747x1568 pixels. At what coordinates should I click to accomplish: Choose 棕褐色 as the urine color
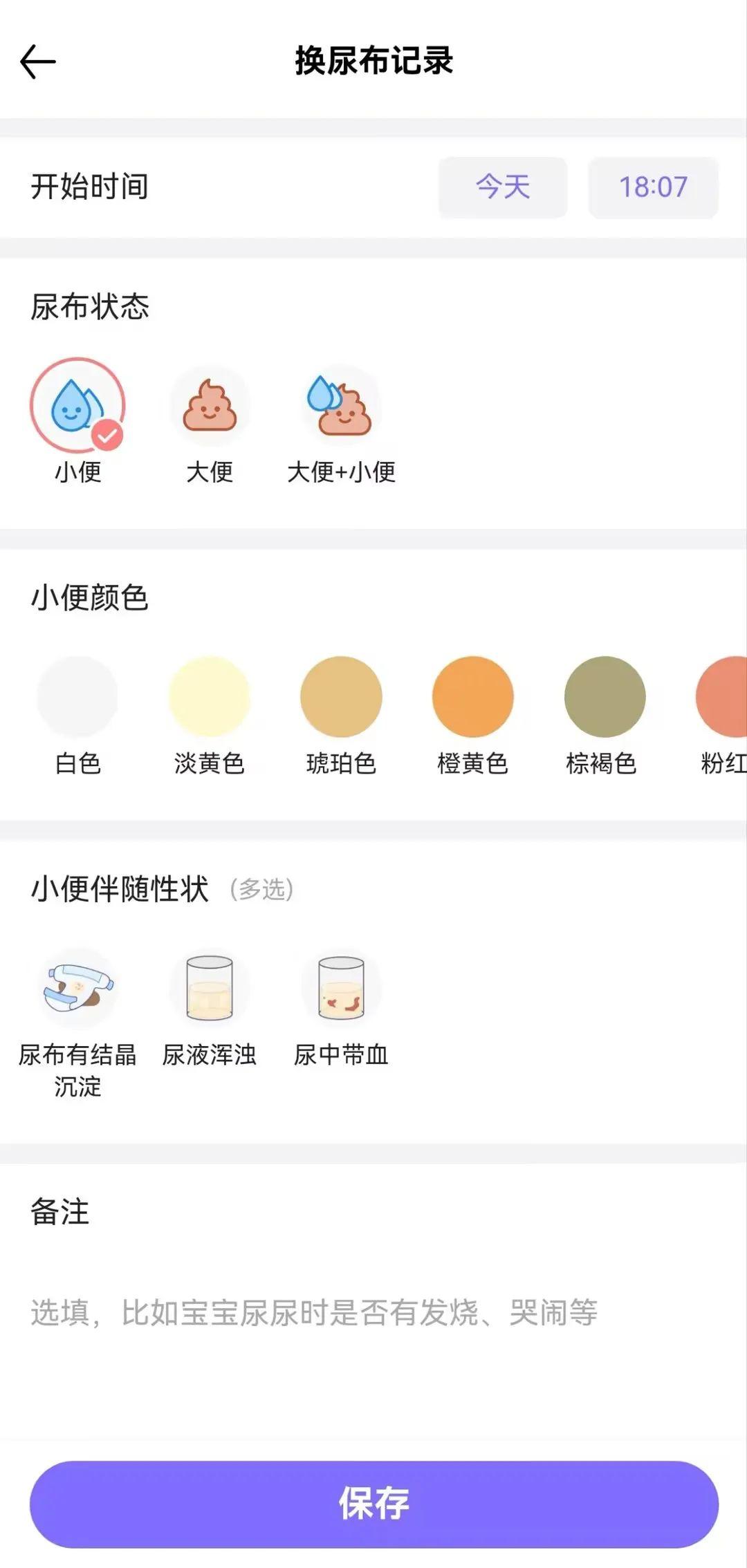[x=605, y=697]
